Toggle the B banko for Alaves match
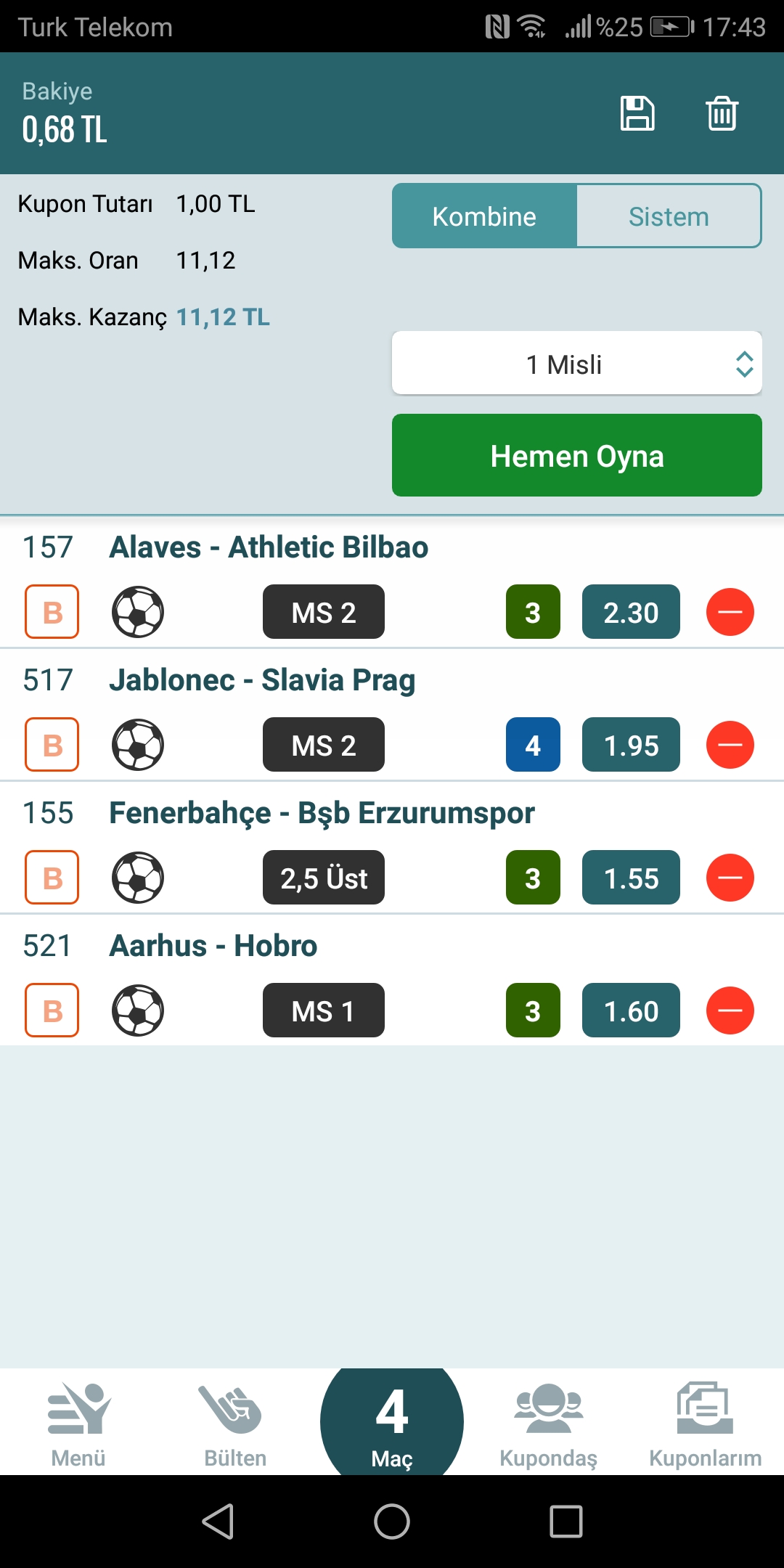The image size is (784, 1568). [52, 612]
